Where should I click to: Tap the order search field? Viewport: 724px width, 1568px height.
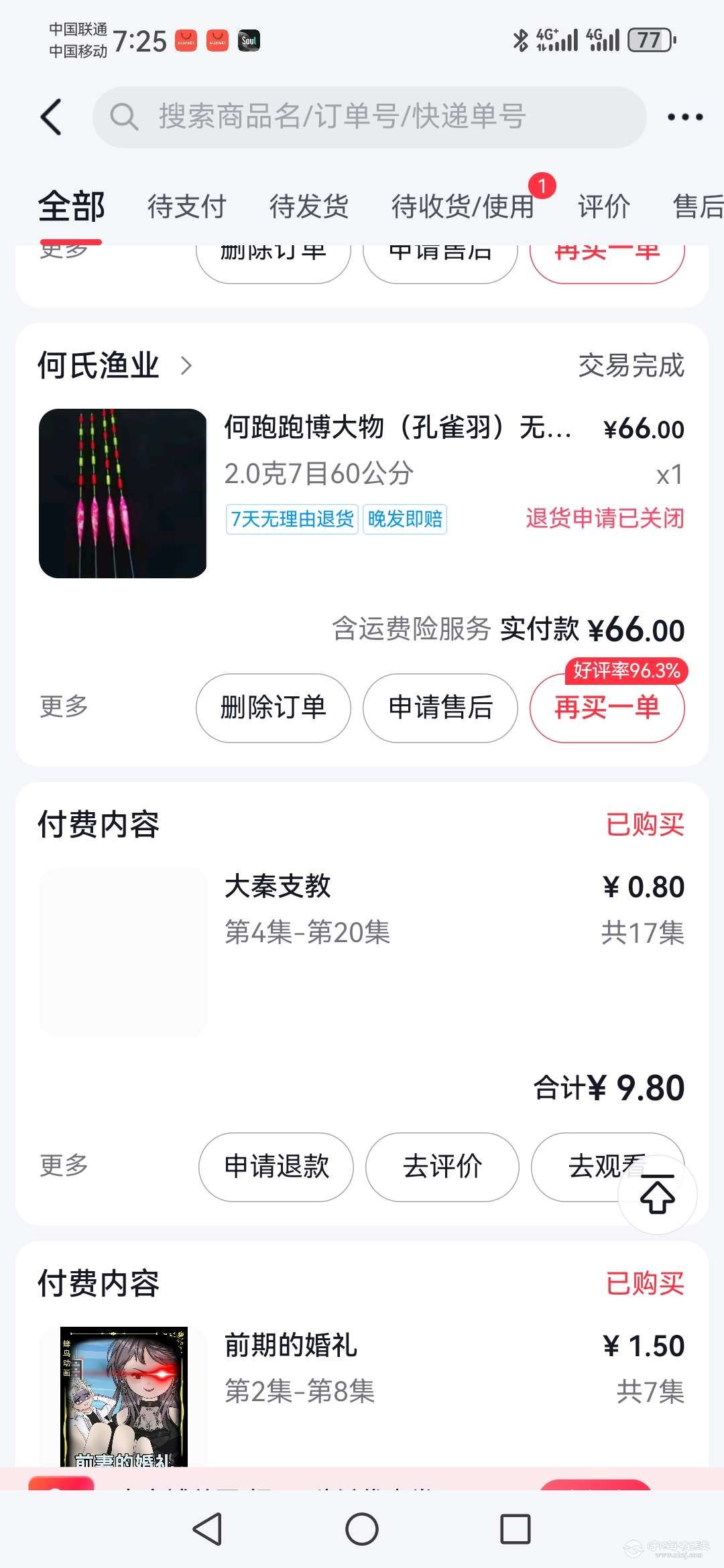pos(369,117)
